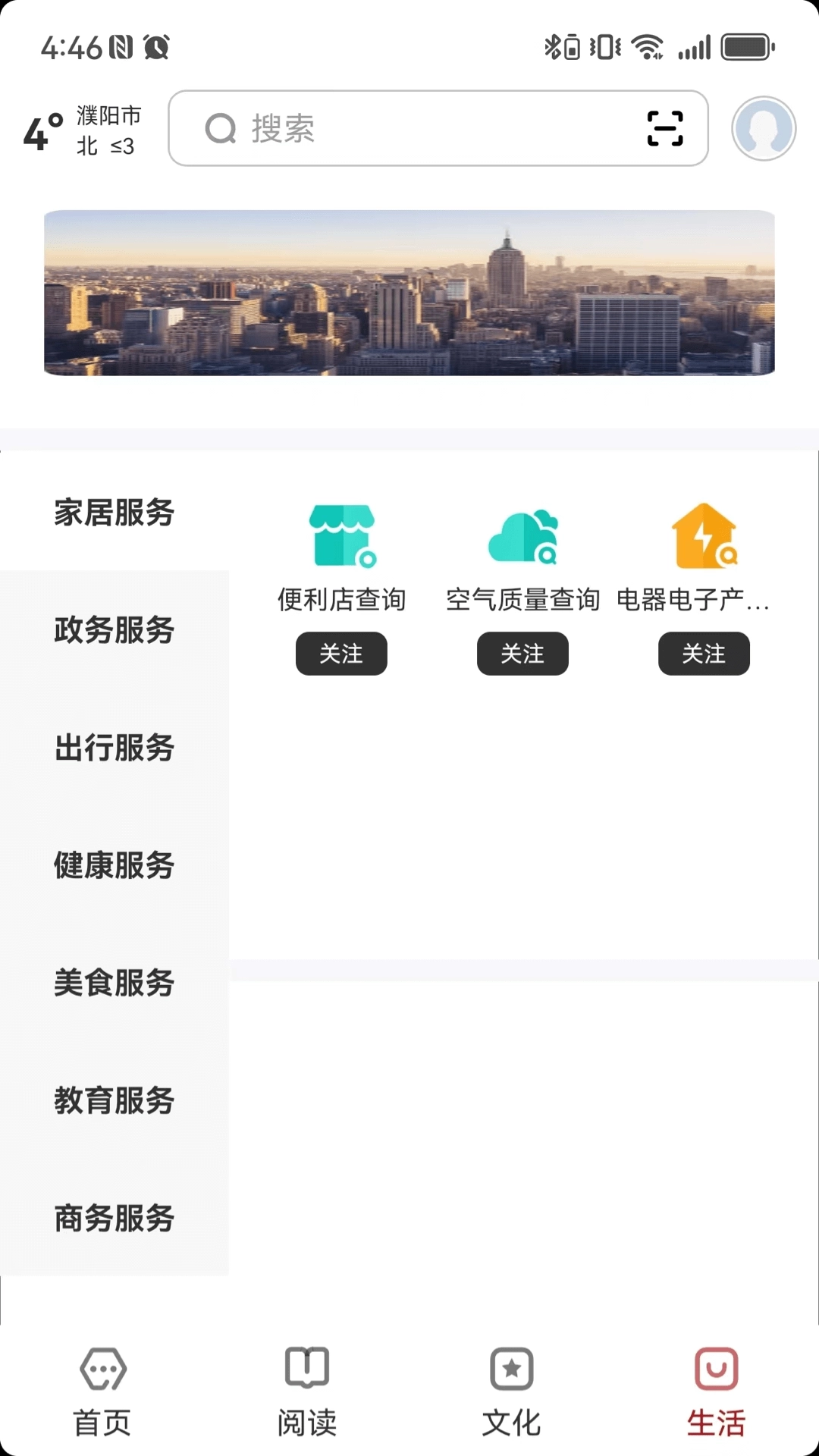Select 教育服务 from the category list
This screenshot has height=1456, width=819.
[x=114, y=1100]
